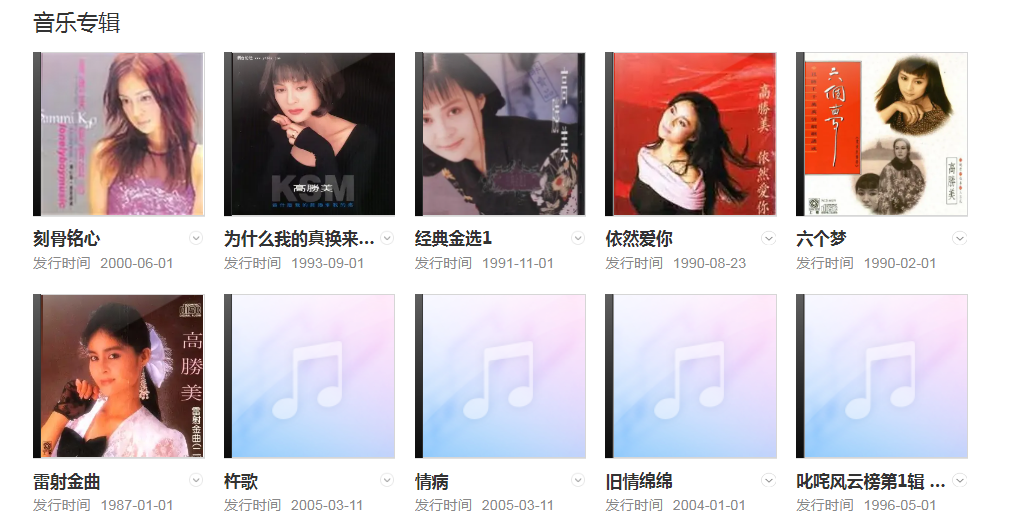The height and width of the screenshot is (528, 1014).
Task: Open the album 雷射金曲
Action: [x=119, y=376]
